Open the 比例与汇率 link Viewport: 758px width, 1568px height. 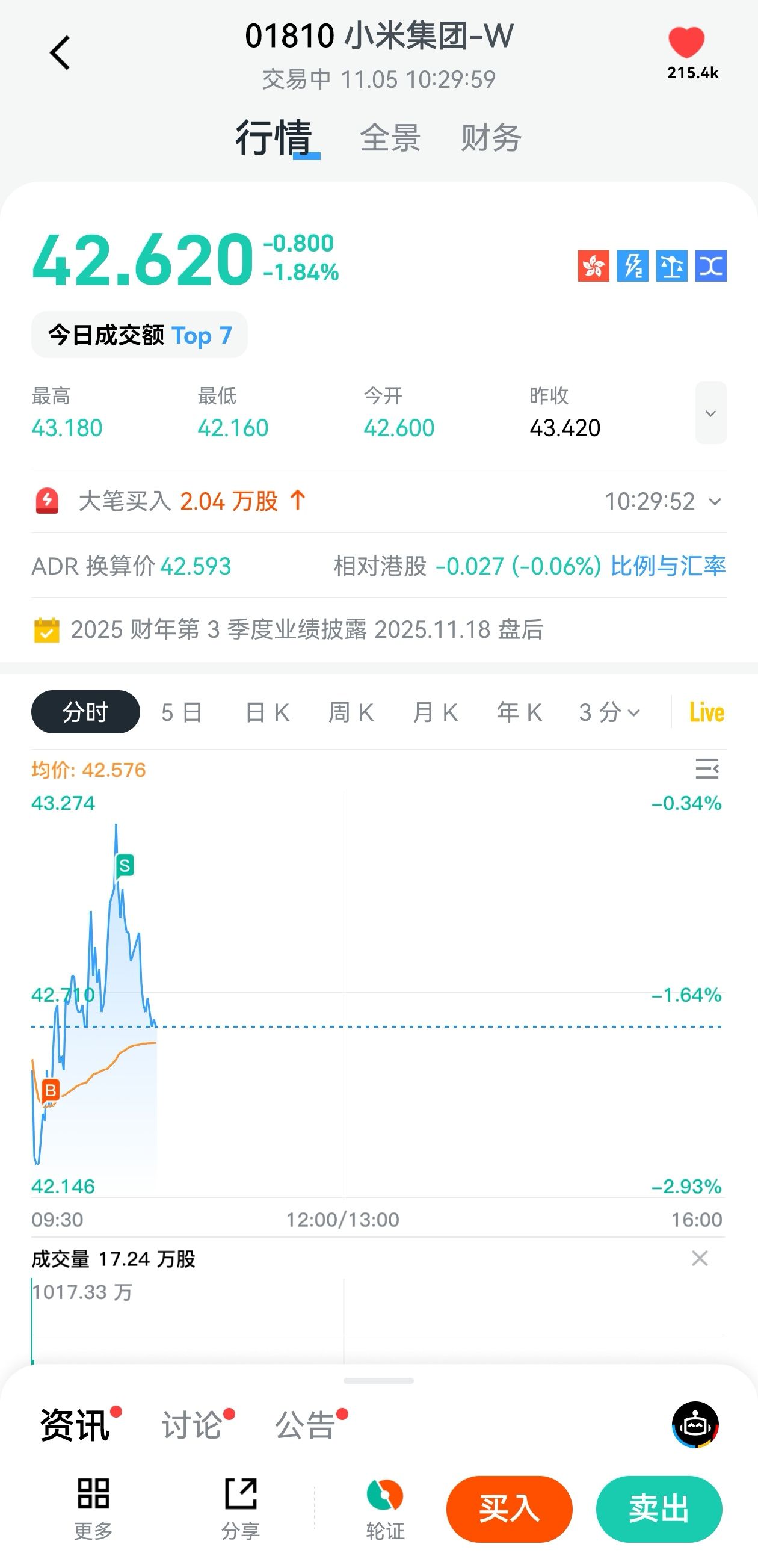click(668, 566)
